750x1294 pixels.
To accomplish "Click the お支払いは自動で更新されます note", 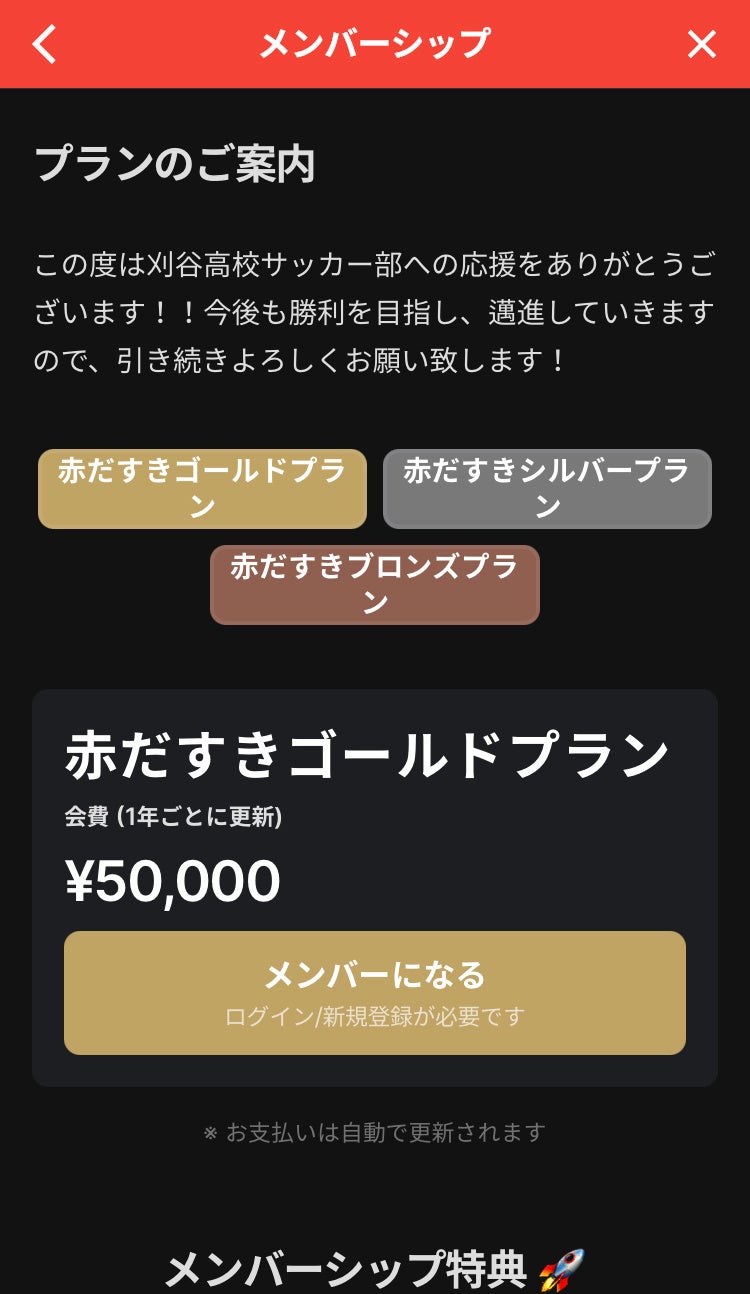I will [x=374, y=1133].
